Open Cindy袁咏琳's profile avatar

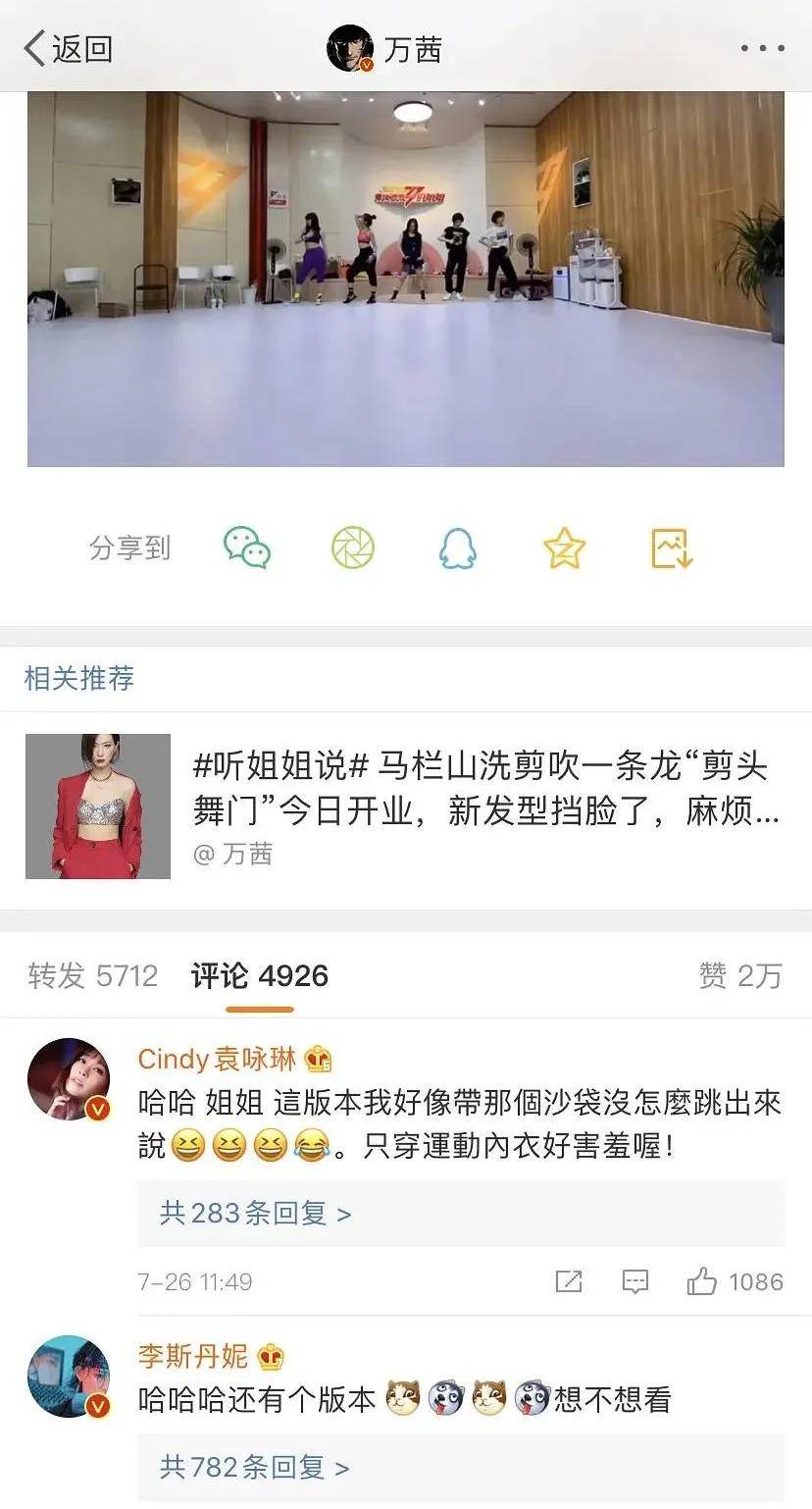tap(69, 1079)
